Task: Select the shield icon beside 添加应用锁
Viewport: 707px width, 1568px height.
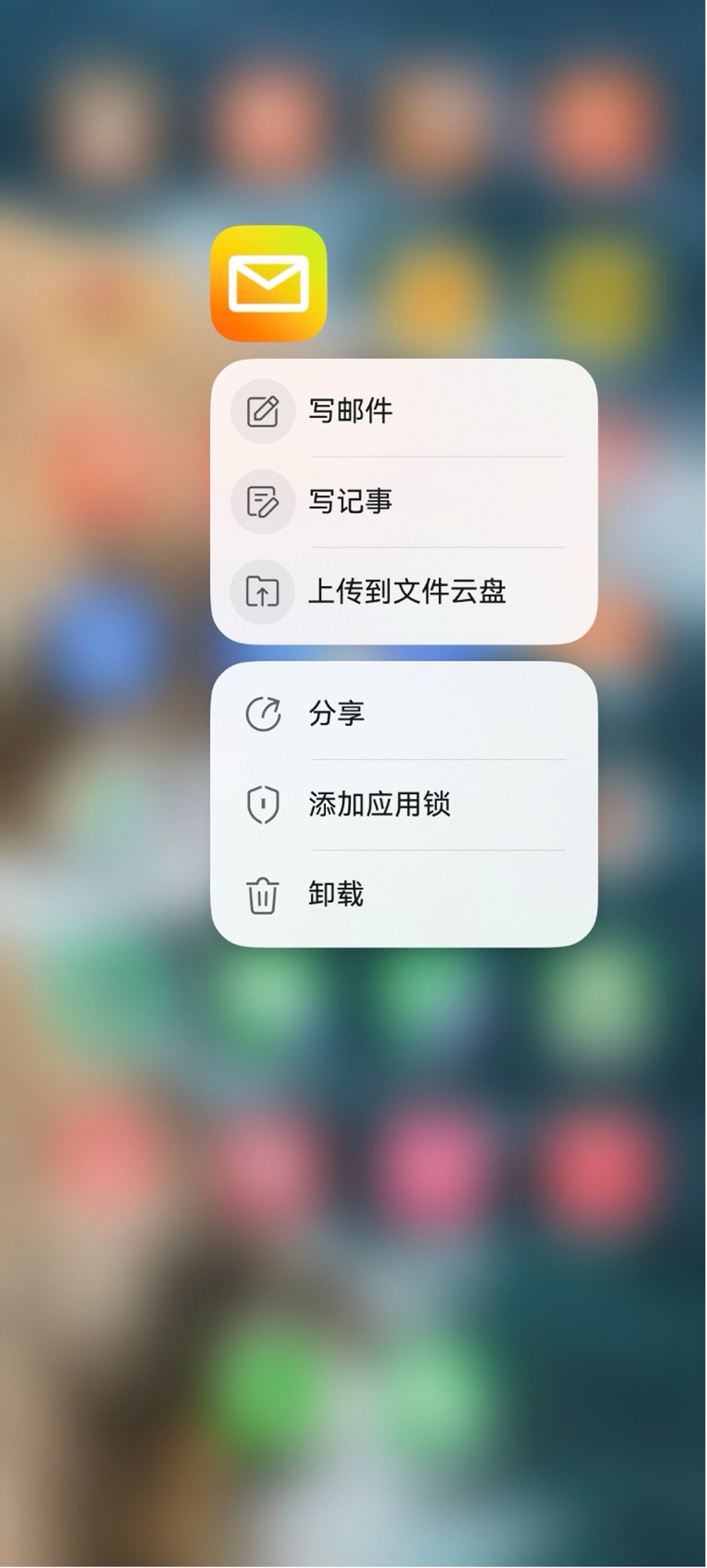Action: click(x=263, y=802)
